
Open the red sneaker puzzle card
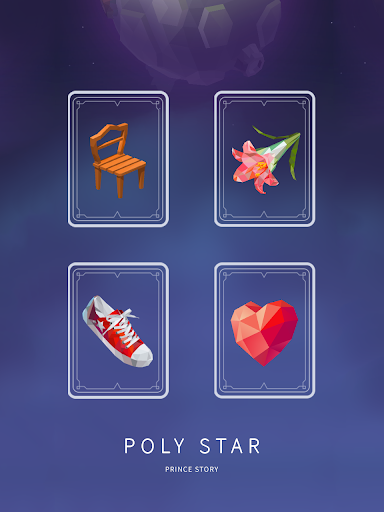point(118,330)
